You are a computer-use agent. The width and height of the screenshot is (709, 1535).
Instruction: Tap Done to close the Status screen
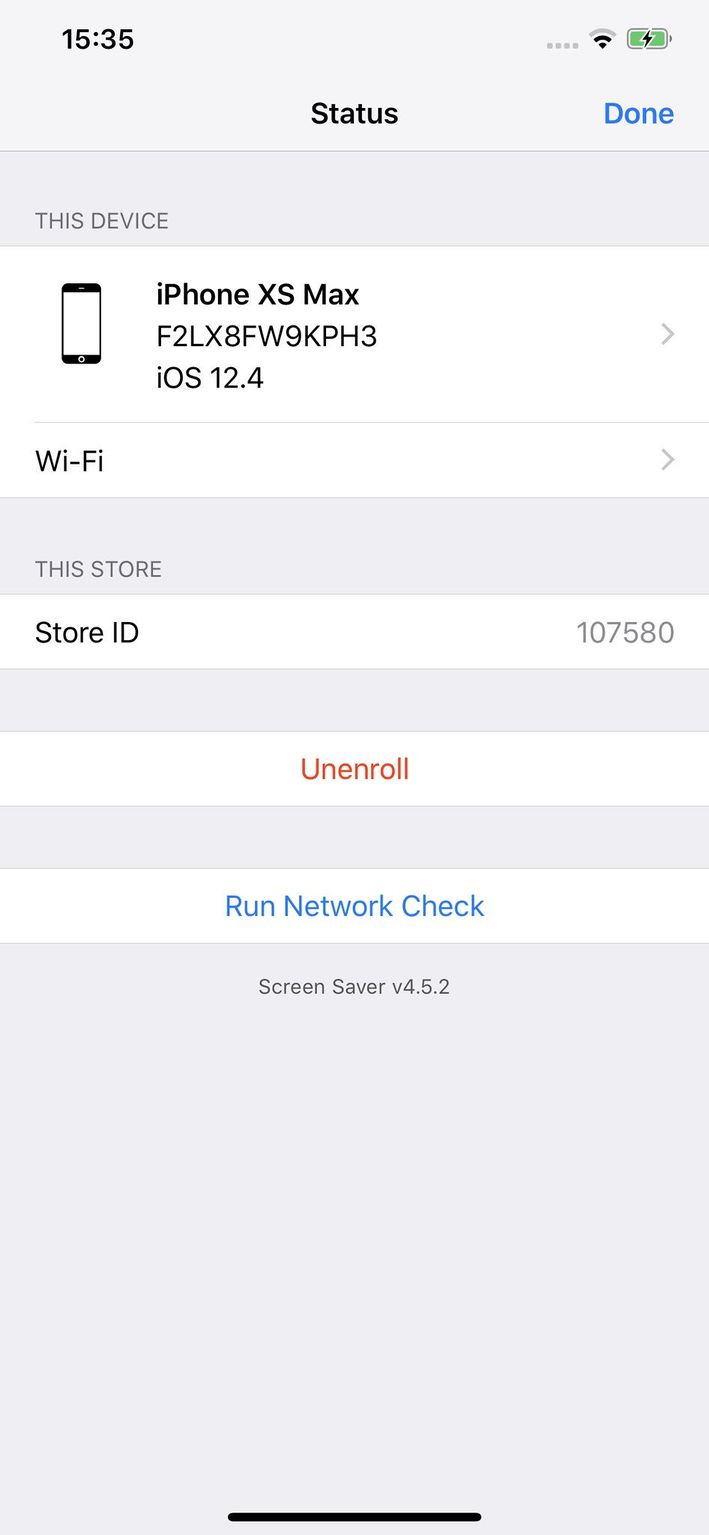pos(638,113)
